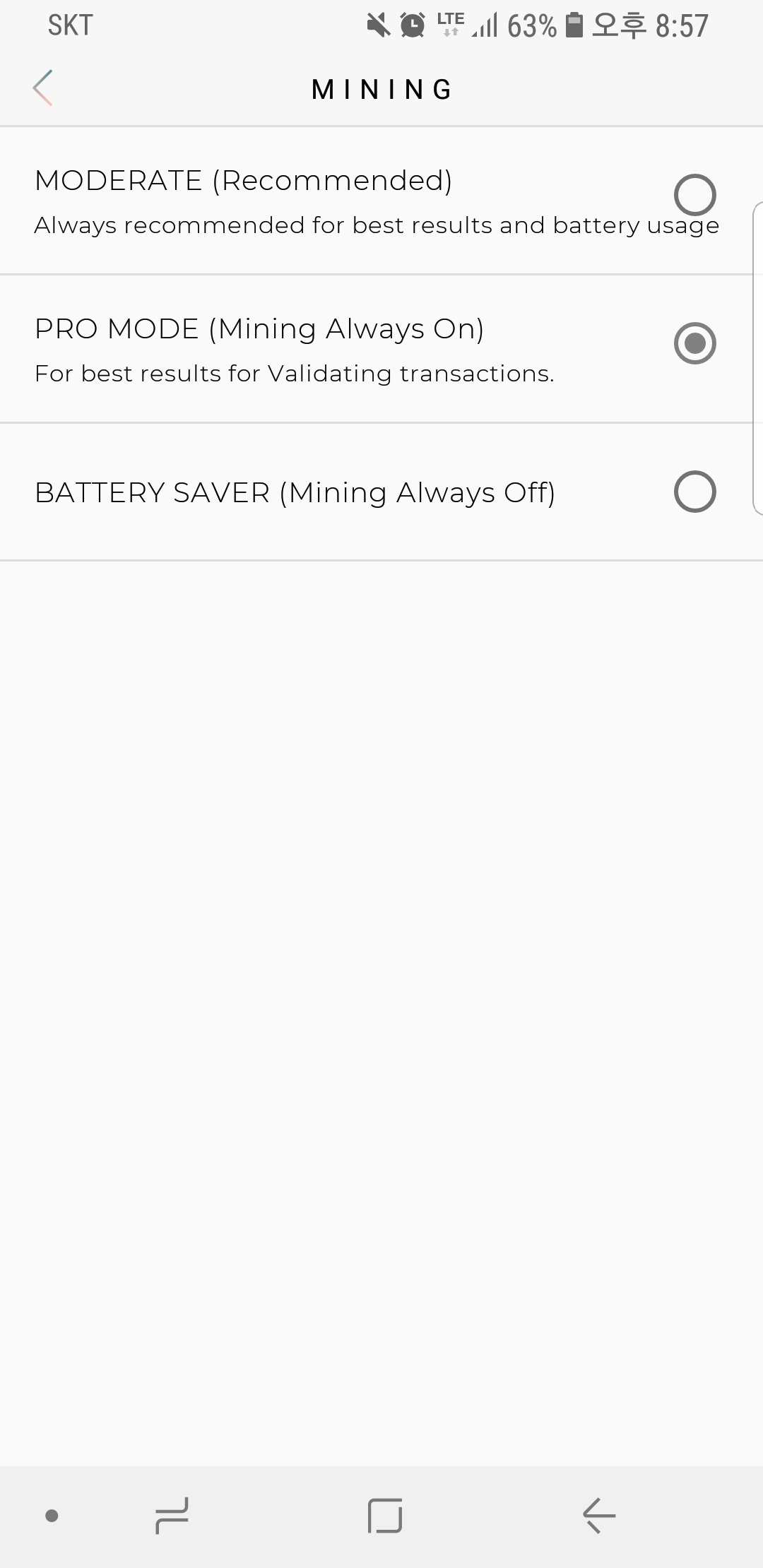Tap the system back button
763x1568 pixels.
click(x=599, y=1516)
